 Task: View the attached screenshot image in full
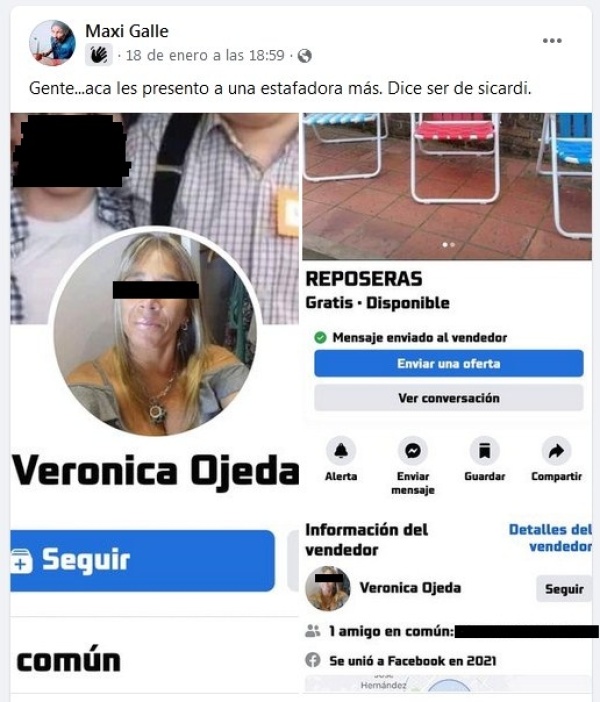(300, 400)
